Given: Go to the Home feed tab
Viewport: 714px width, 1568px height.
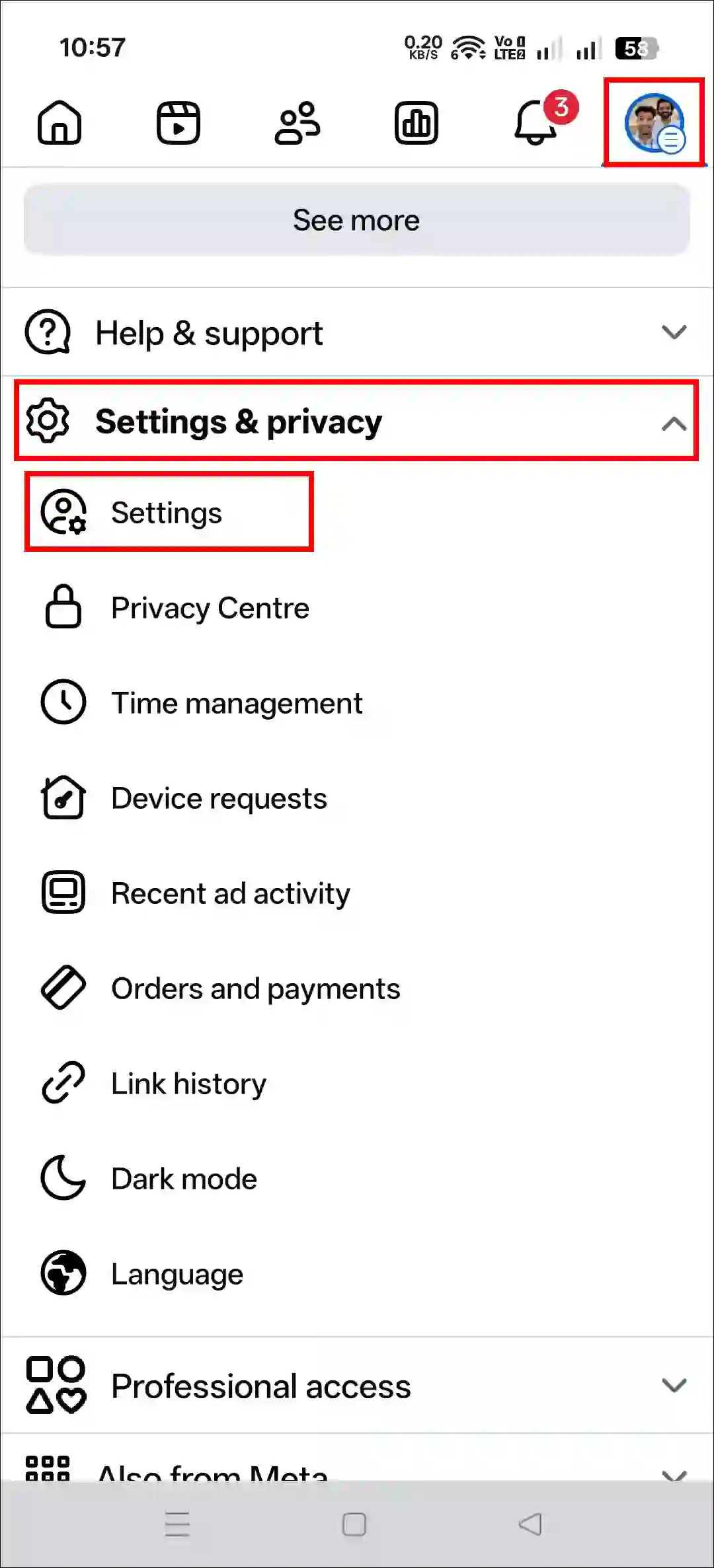Looking at the screenshot, I should coord(59,123).
